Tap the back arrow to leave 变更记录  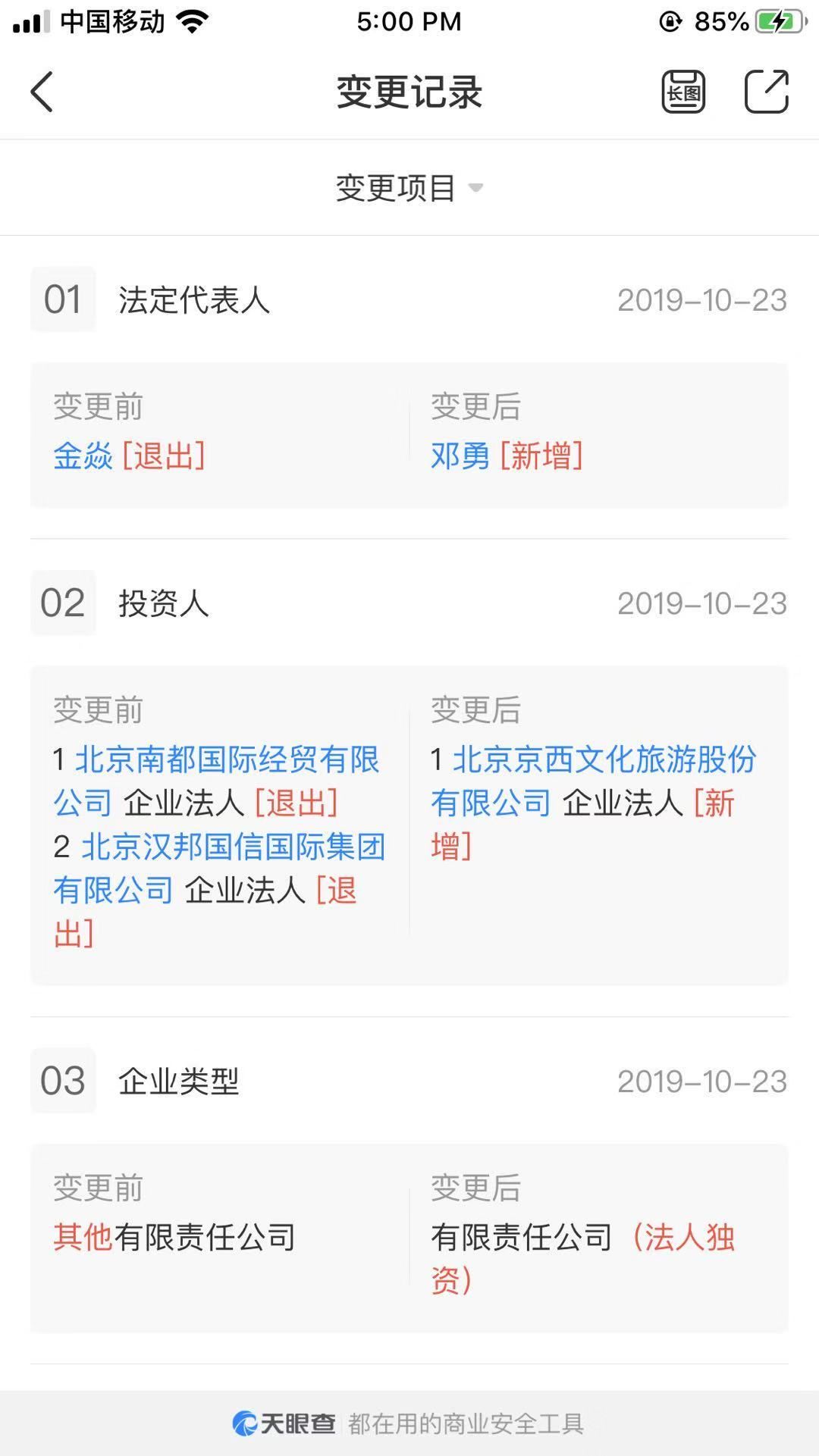(42, 92)
